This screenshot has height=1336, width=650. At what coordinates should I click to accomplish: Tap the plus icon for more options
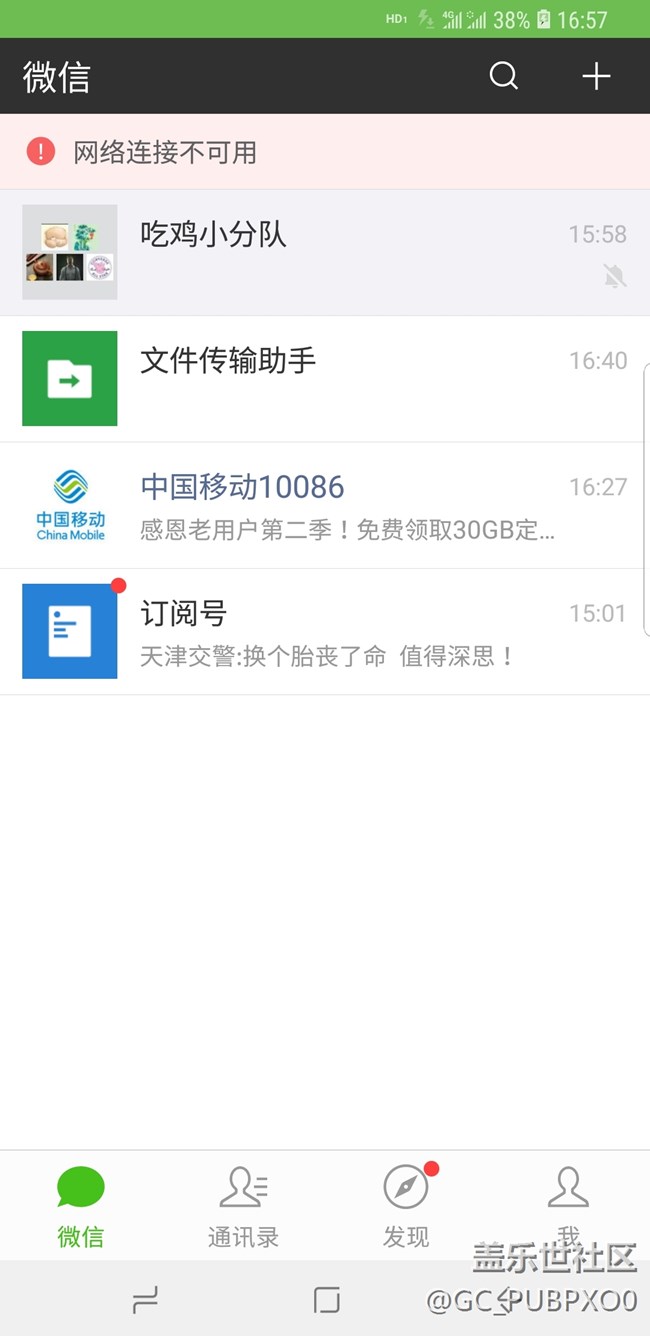(x=596, y=76)
